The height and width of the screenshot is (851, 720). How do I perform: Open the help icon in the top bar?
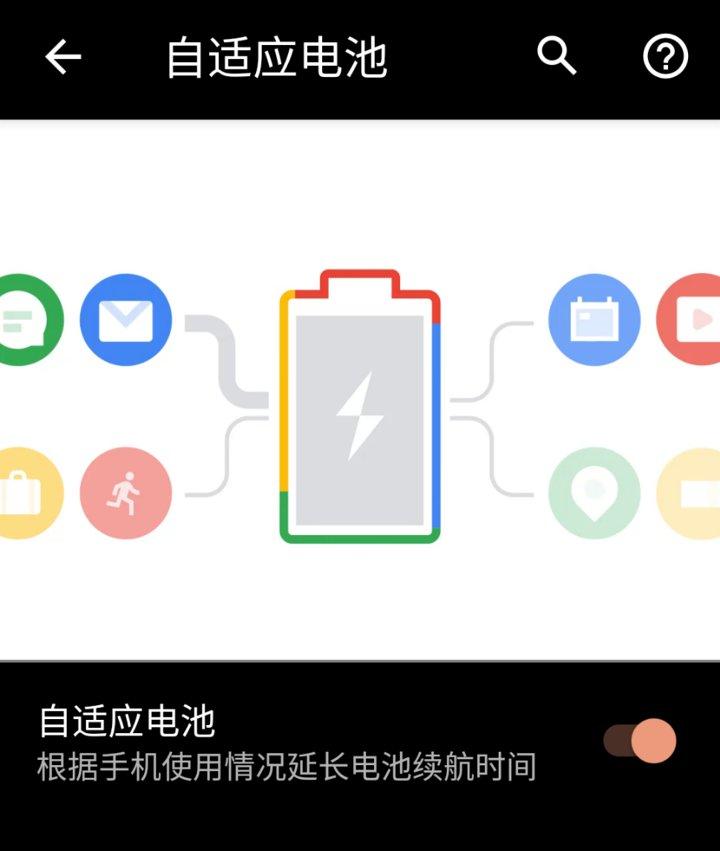(665, 57)
